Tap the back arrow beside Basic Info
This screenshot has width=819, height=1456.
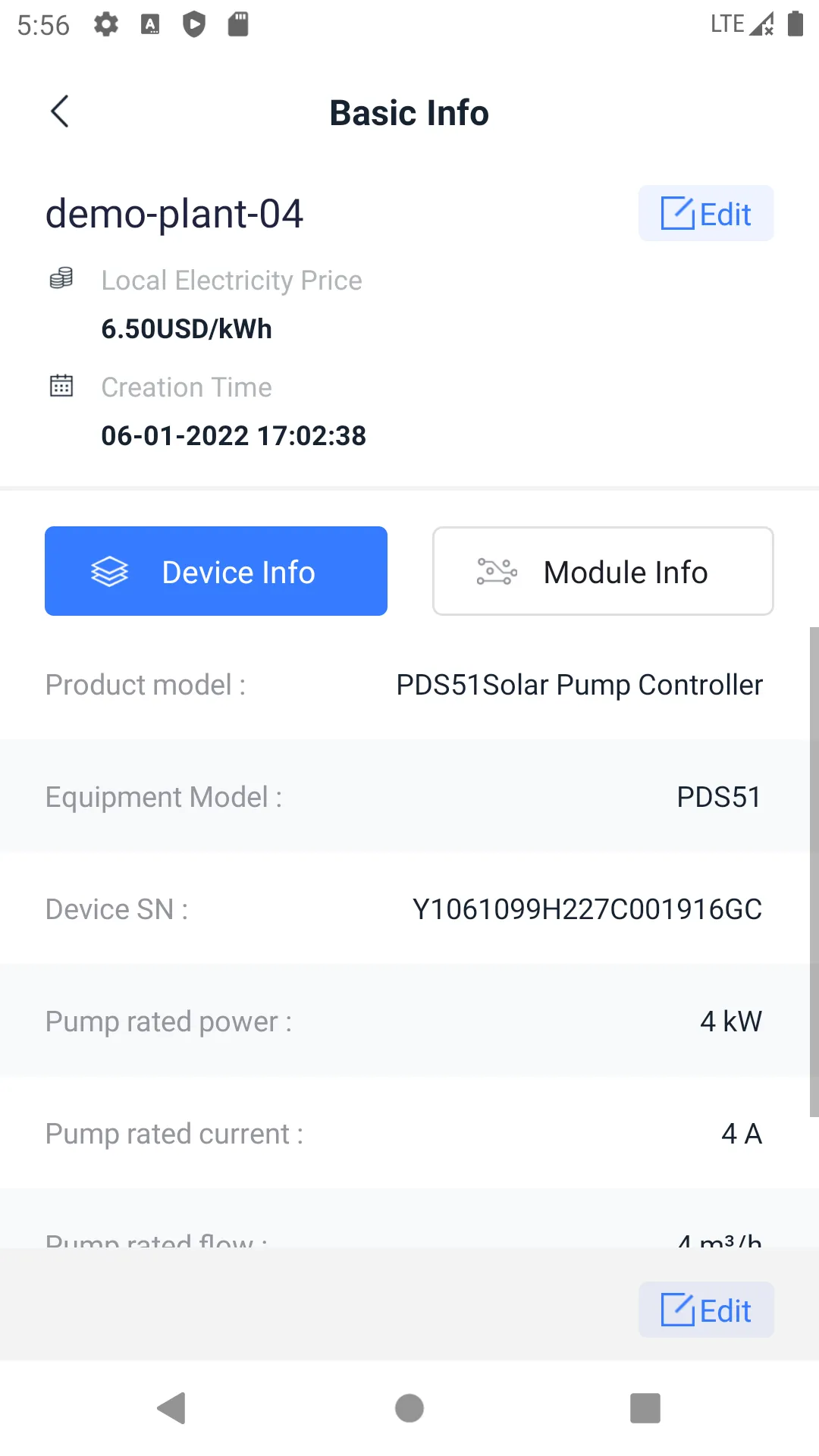pyautogui.click(x=59, y=111)
